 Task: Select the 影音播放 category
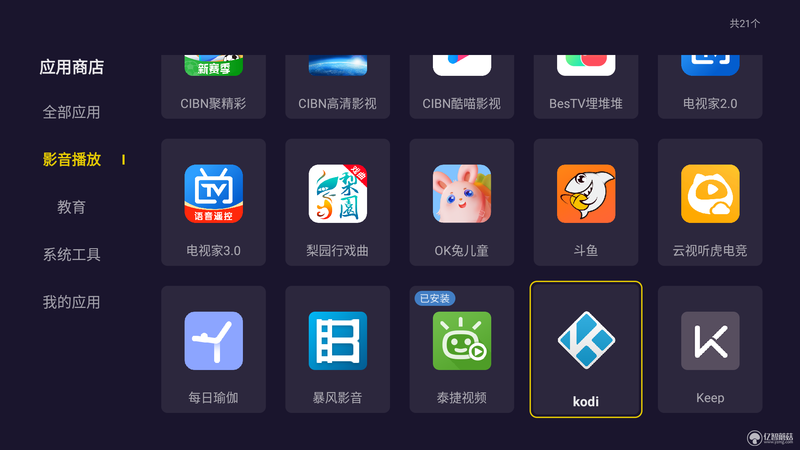tap(71, 159)
